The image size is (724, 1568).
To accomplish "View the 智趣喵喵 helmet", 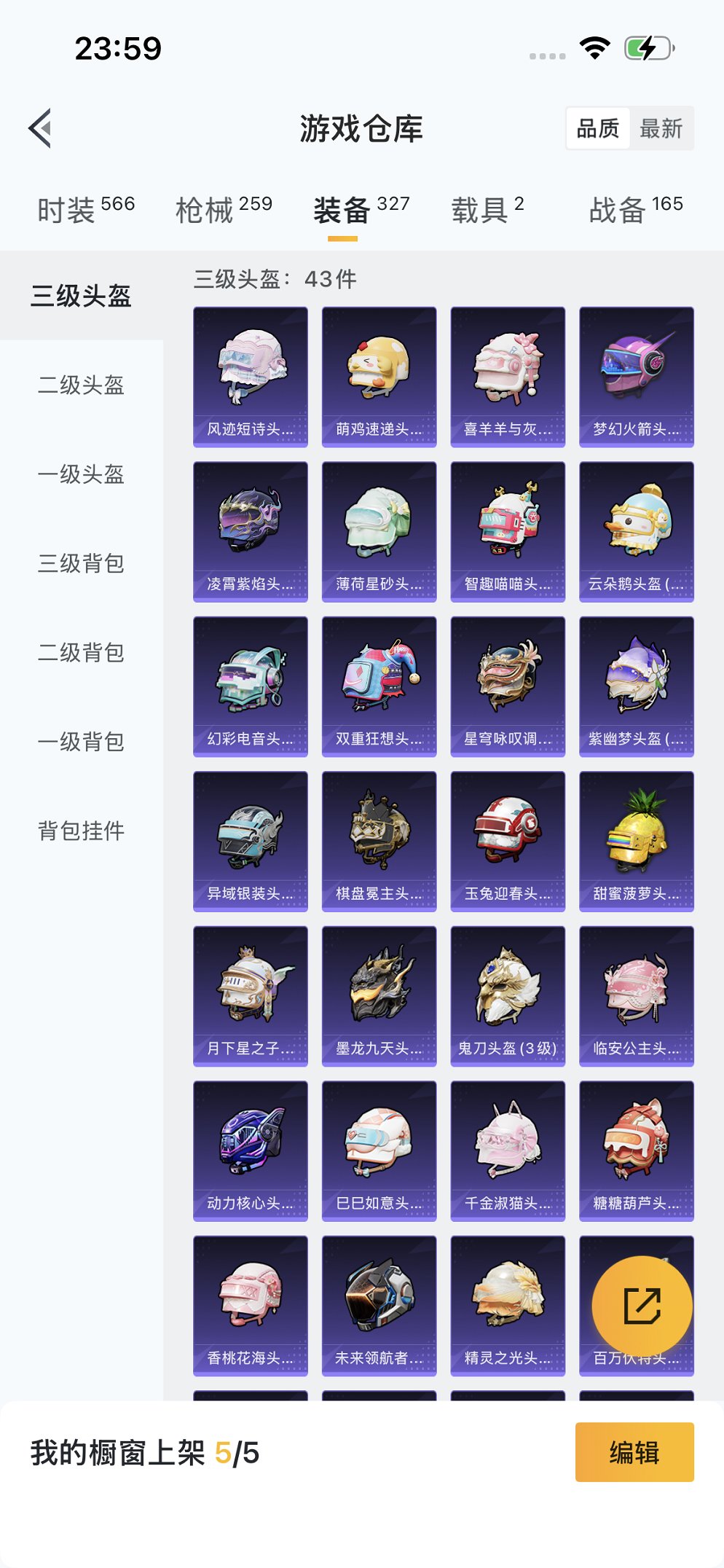I will click(x=508, y=531).
